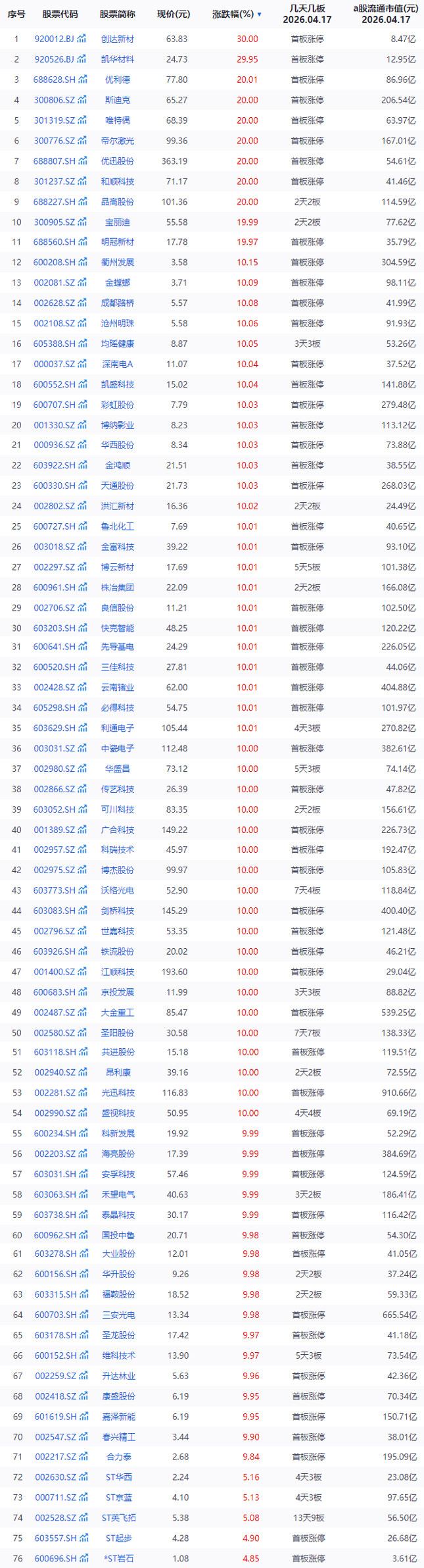Open the 光迅科技 stock name link
424x1568 pixels.
coord(118,1092)
